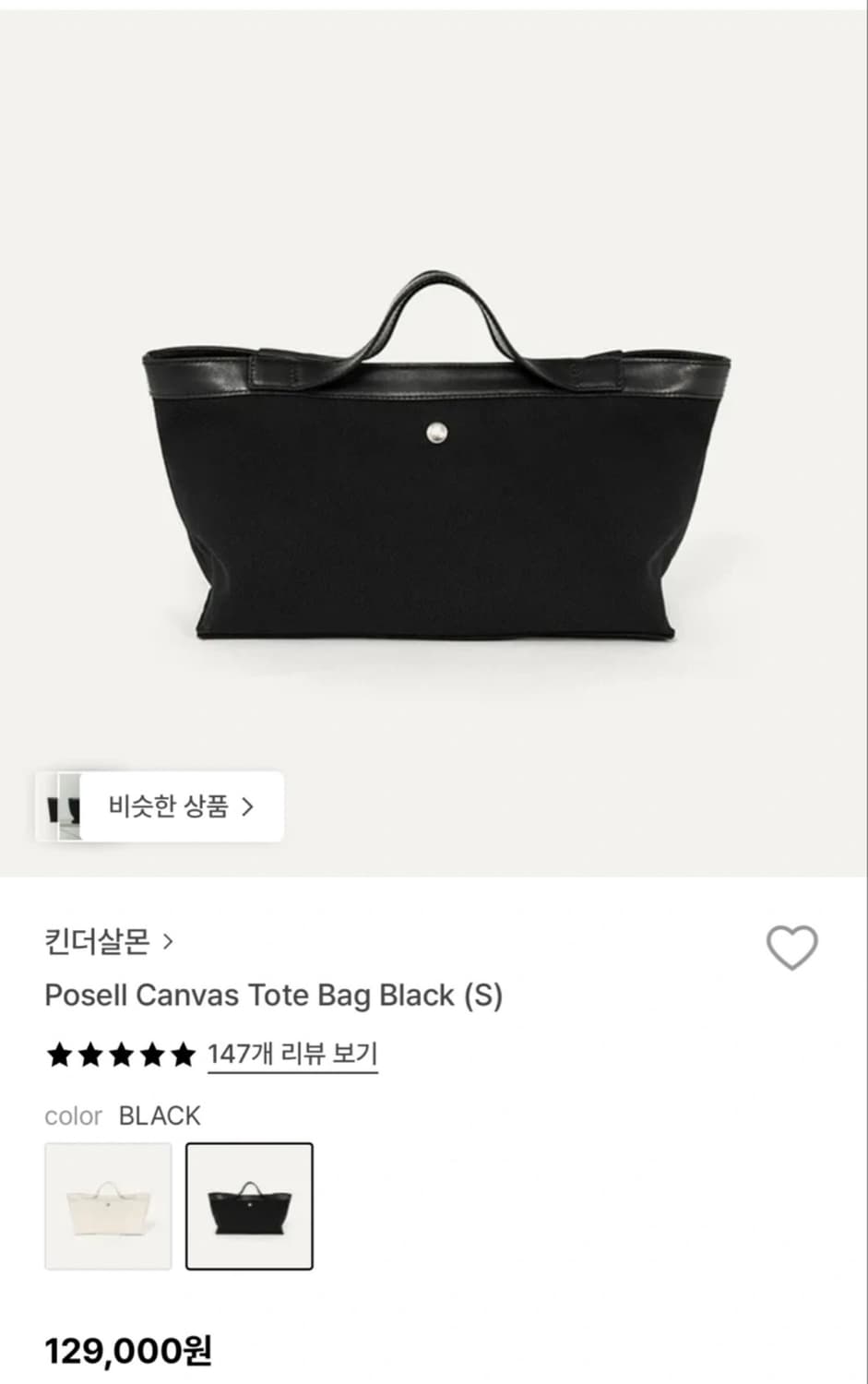Toggle the wishlist heart to favorite item
Viewport: 868px width, 1384px height.
[x=793, y=945]
